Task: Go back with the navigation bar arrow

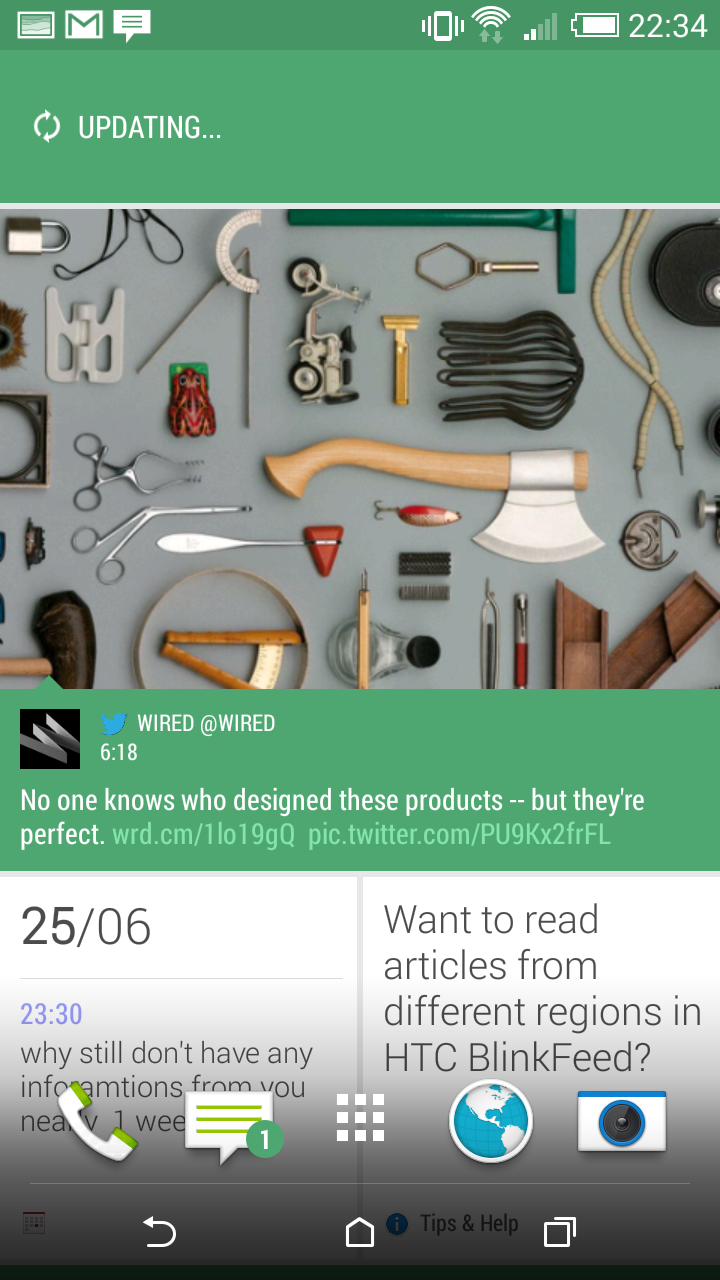Action: [159, 1231]
